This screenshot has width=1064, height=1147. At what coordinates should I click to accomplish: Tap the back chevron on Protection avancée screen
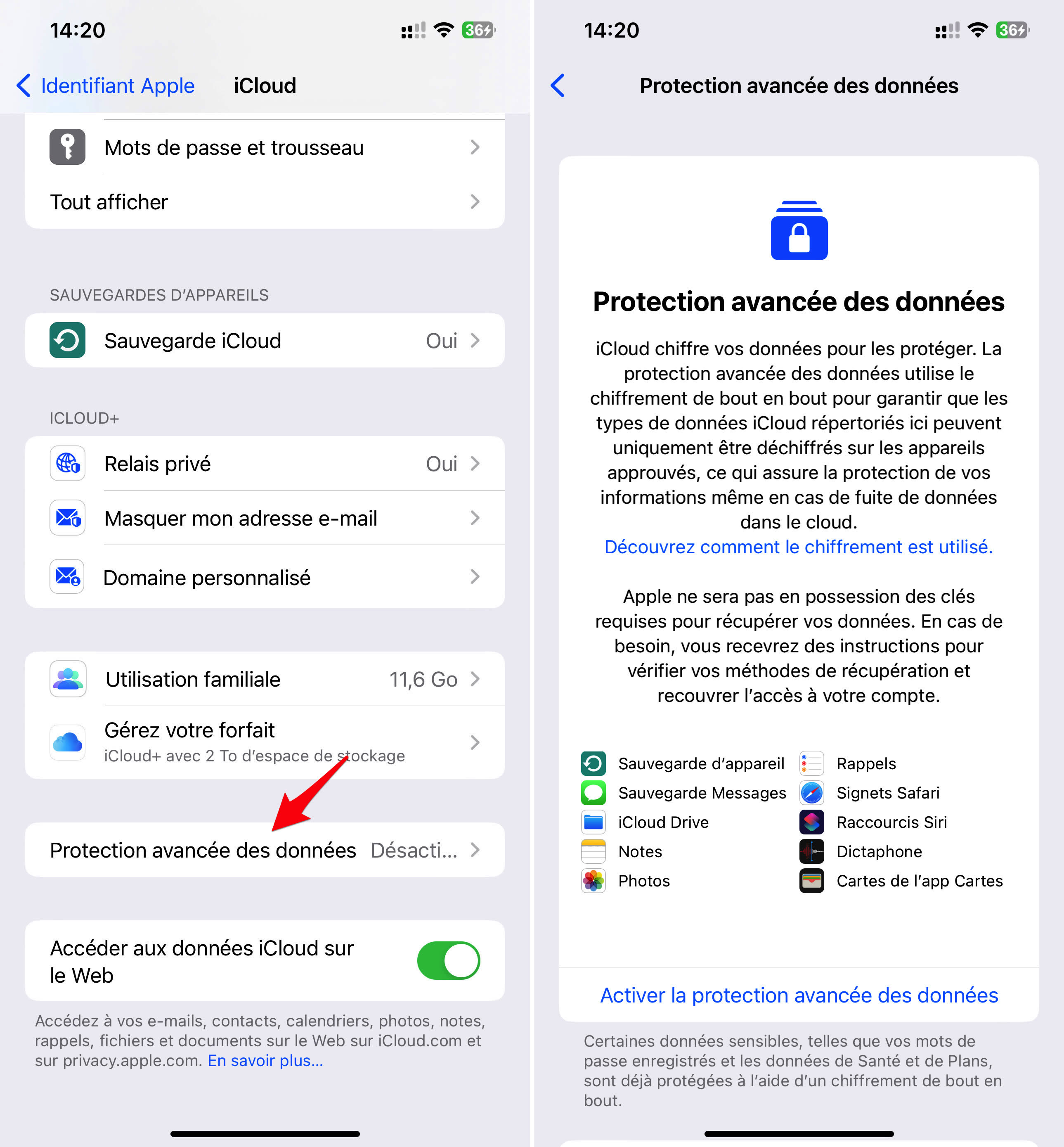557,85
